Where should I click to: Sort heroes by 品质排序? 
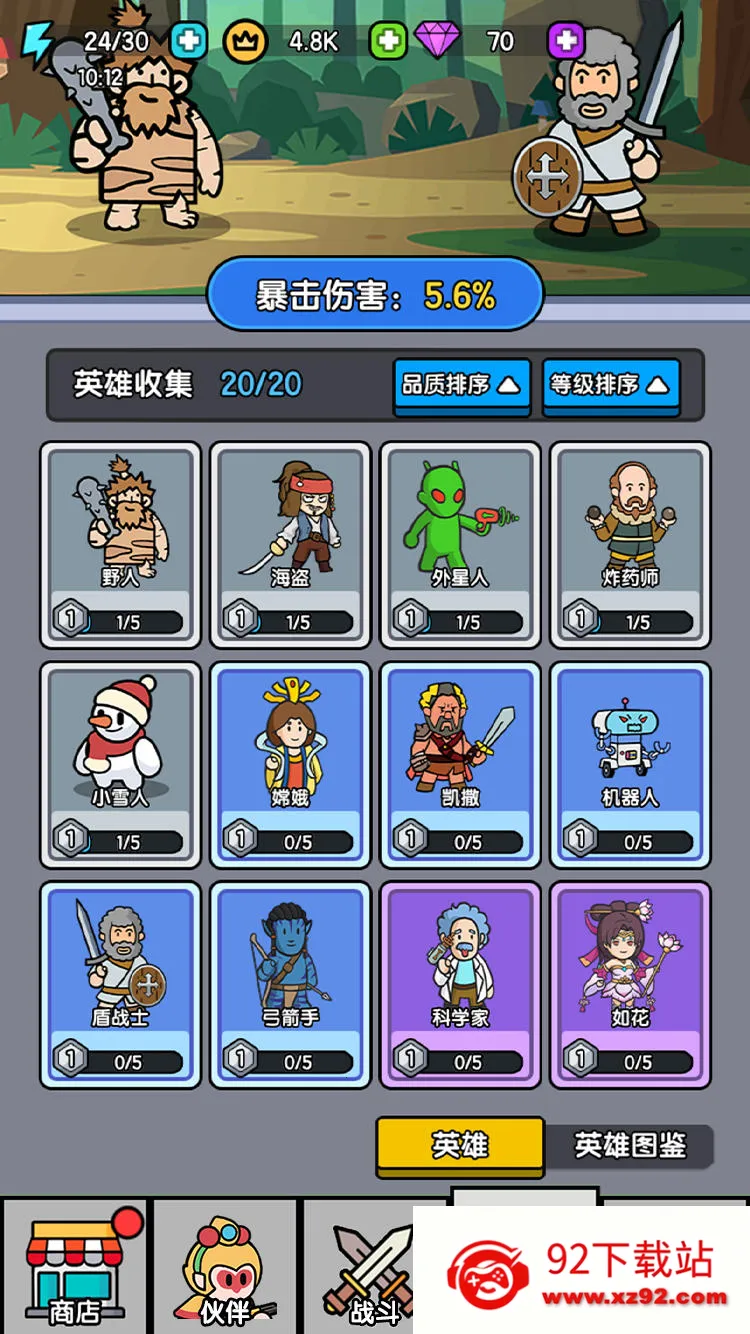pos(461,384)
